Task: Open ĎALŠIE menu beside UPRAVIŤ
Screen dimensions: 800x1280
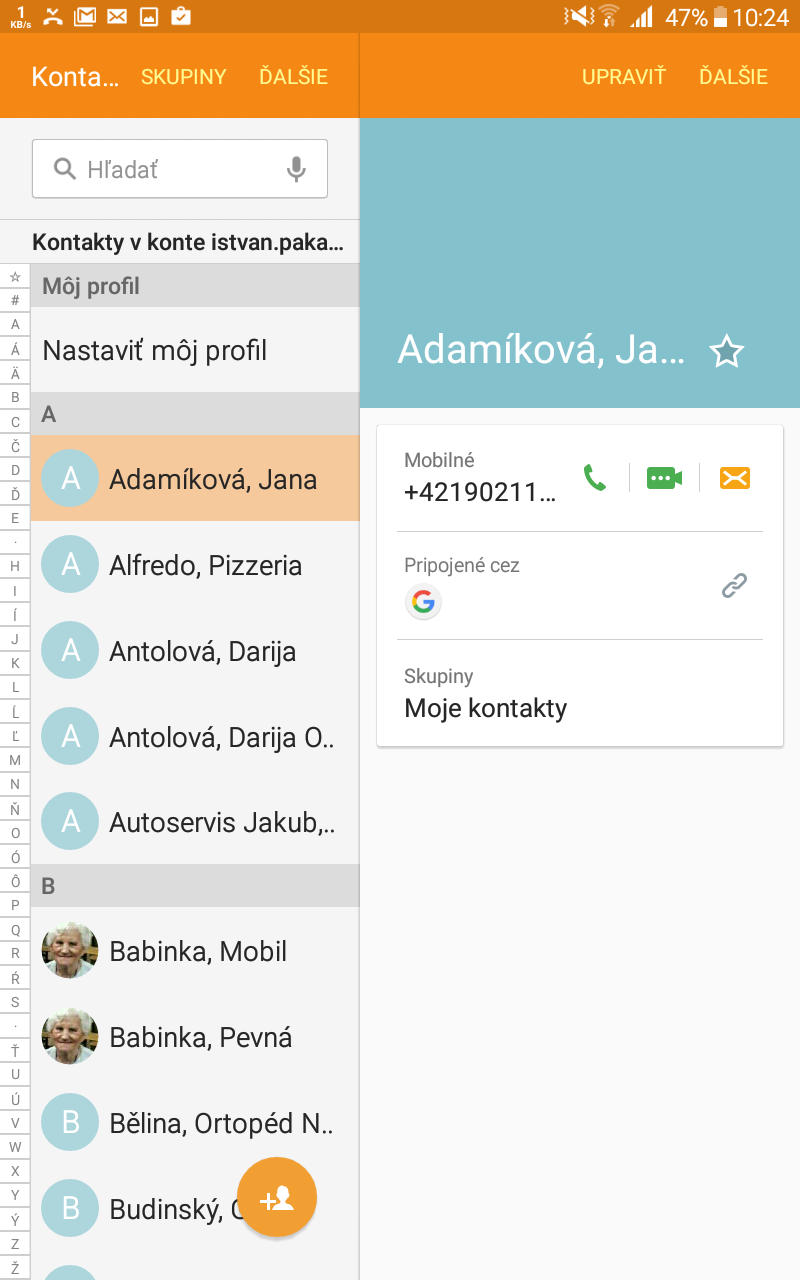Action: point(734,77)
